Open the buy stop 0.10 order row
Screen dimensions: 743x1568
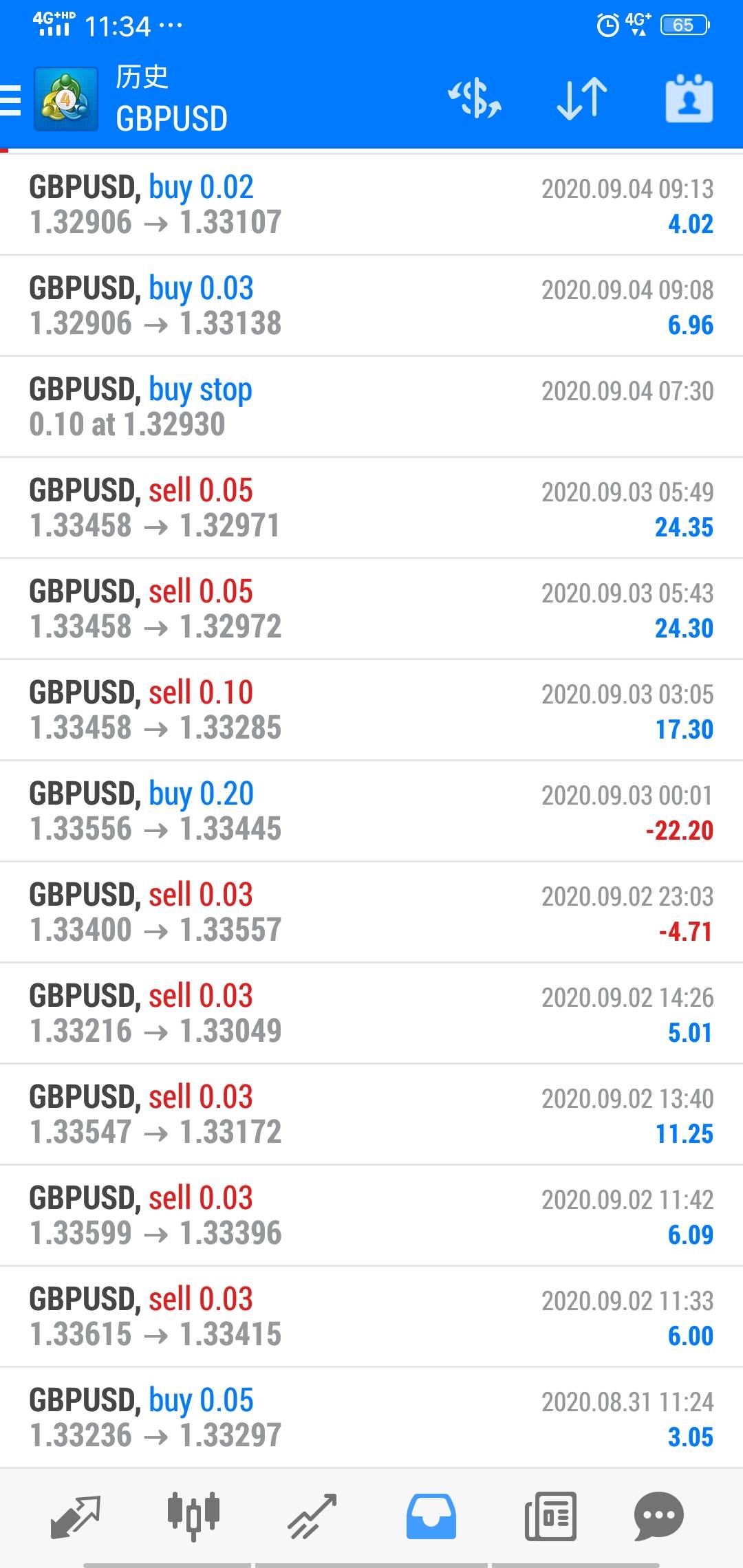pos(371,407)
